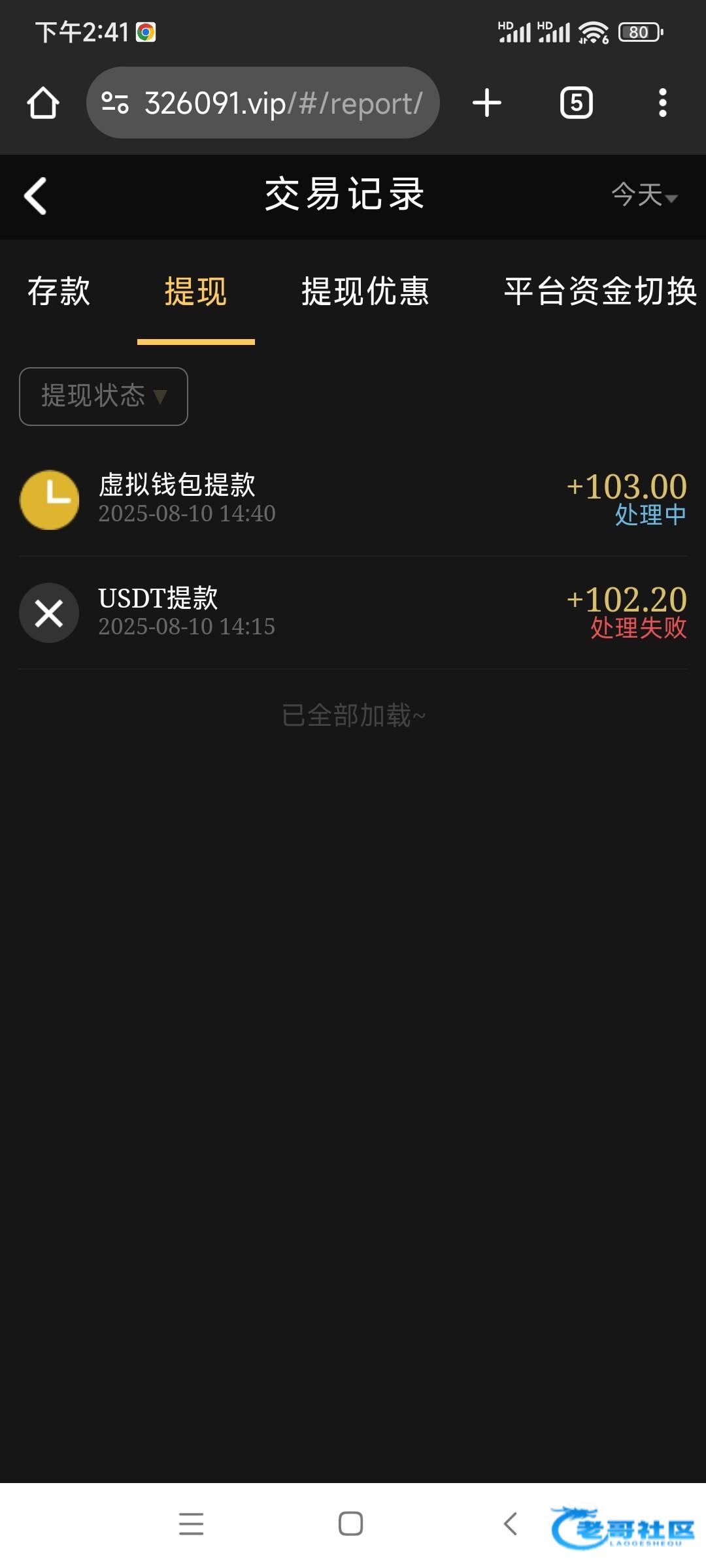Expand the 提现状态 filter dropdown
The width and height of the screenshot is (706, 1568).
[x=103, y=397]
